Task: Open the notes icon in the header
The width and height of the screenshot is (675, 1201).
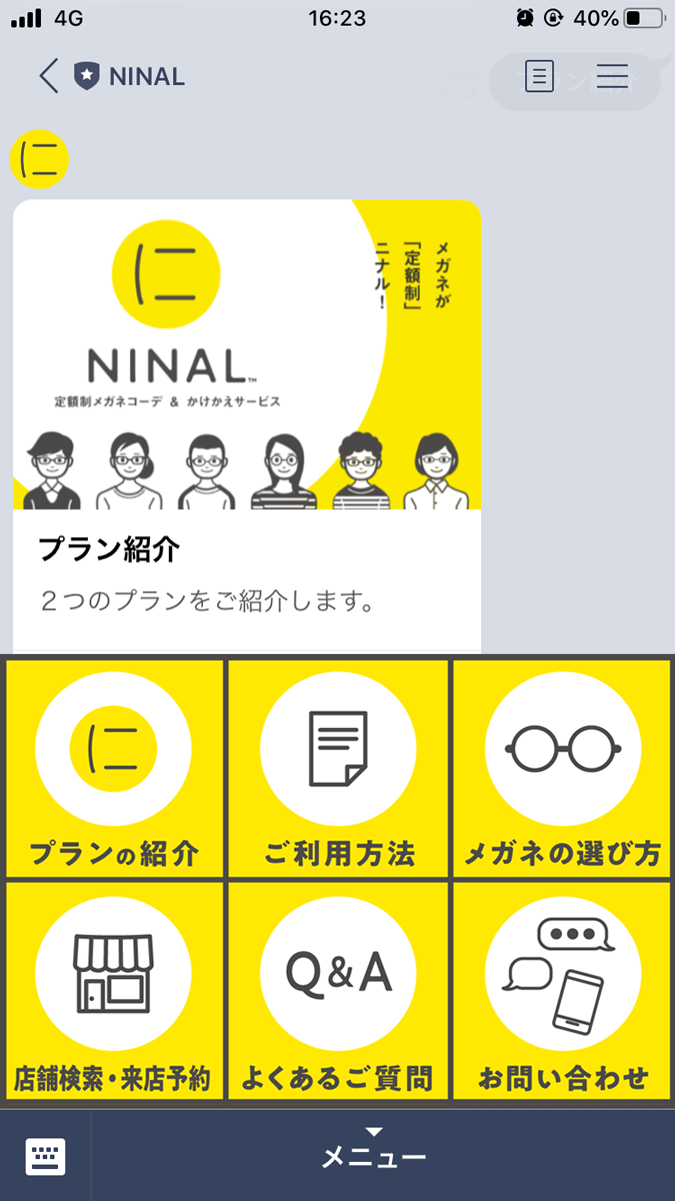Action: click(539, 77)
